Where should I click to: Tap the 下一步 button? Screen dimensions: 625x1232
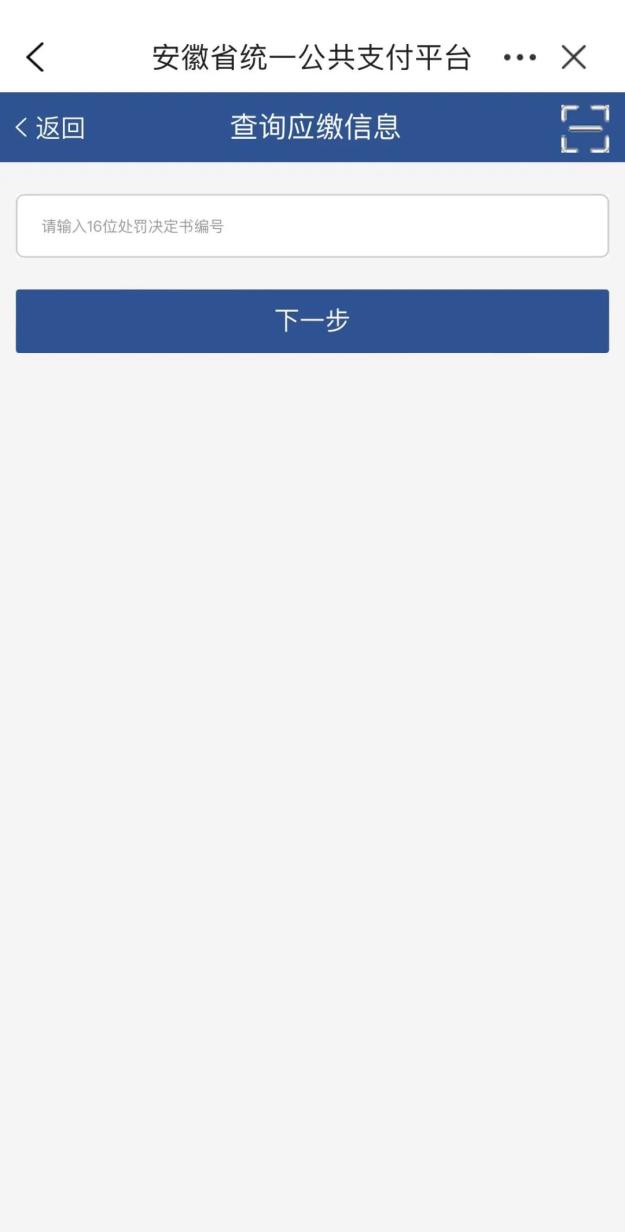tap(312, 321)
